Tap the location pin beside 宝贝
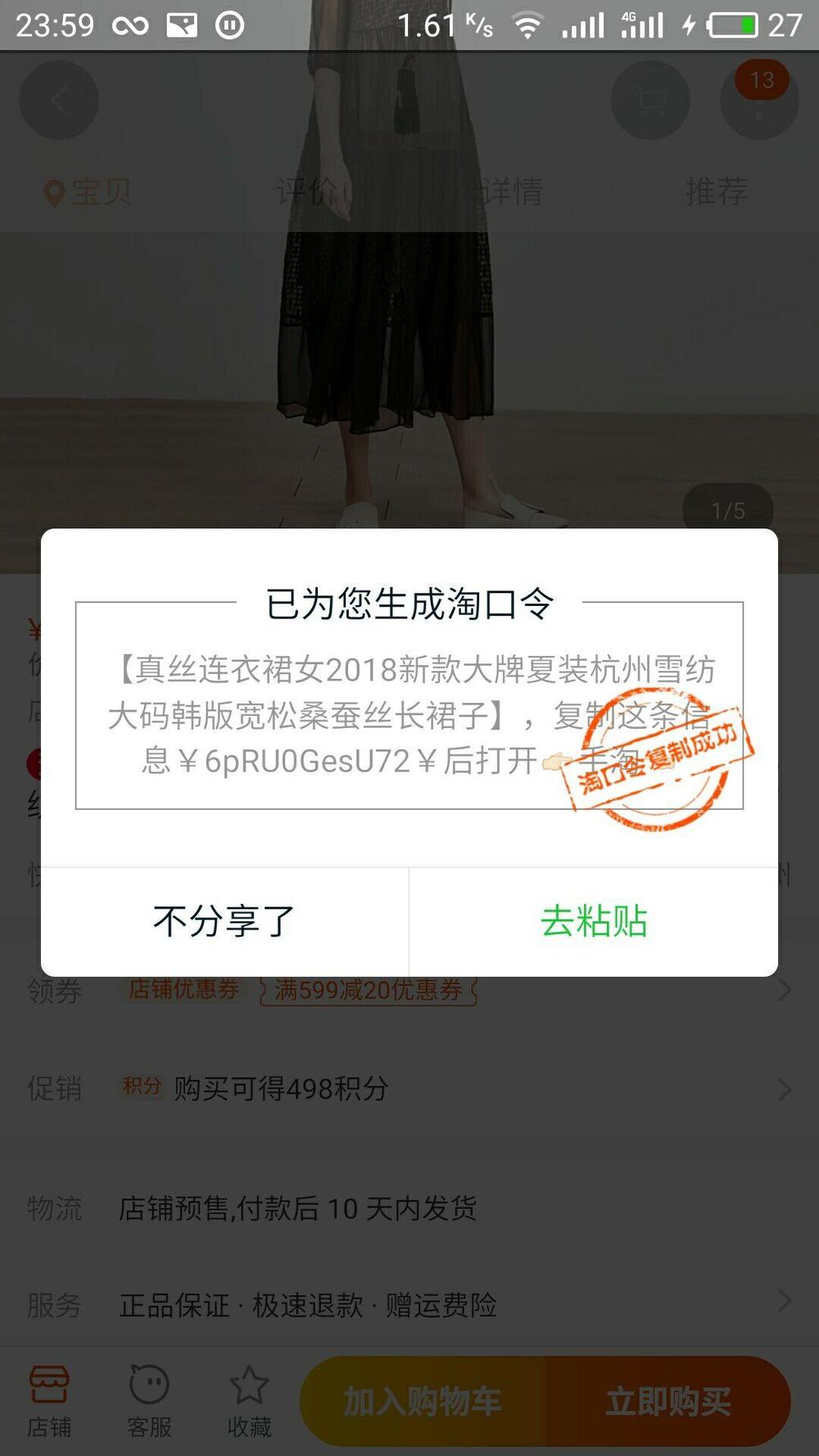The image size is (819, 1456). [53, 192]
